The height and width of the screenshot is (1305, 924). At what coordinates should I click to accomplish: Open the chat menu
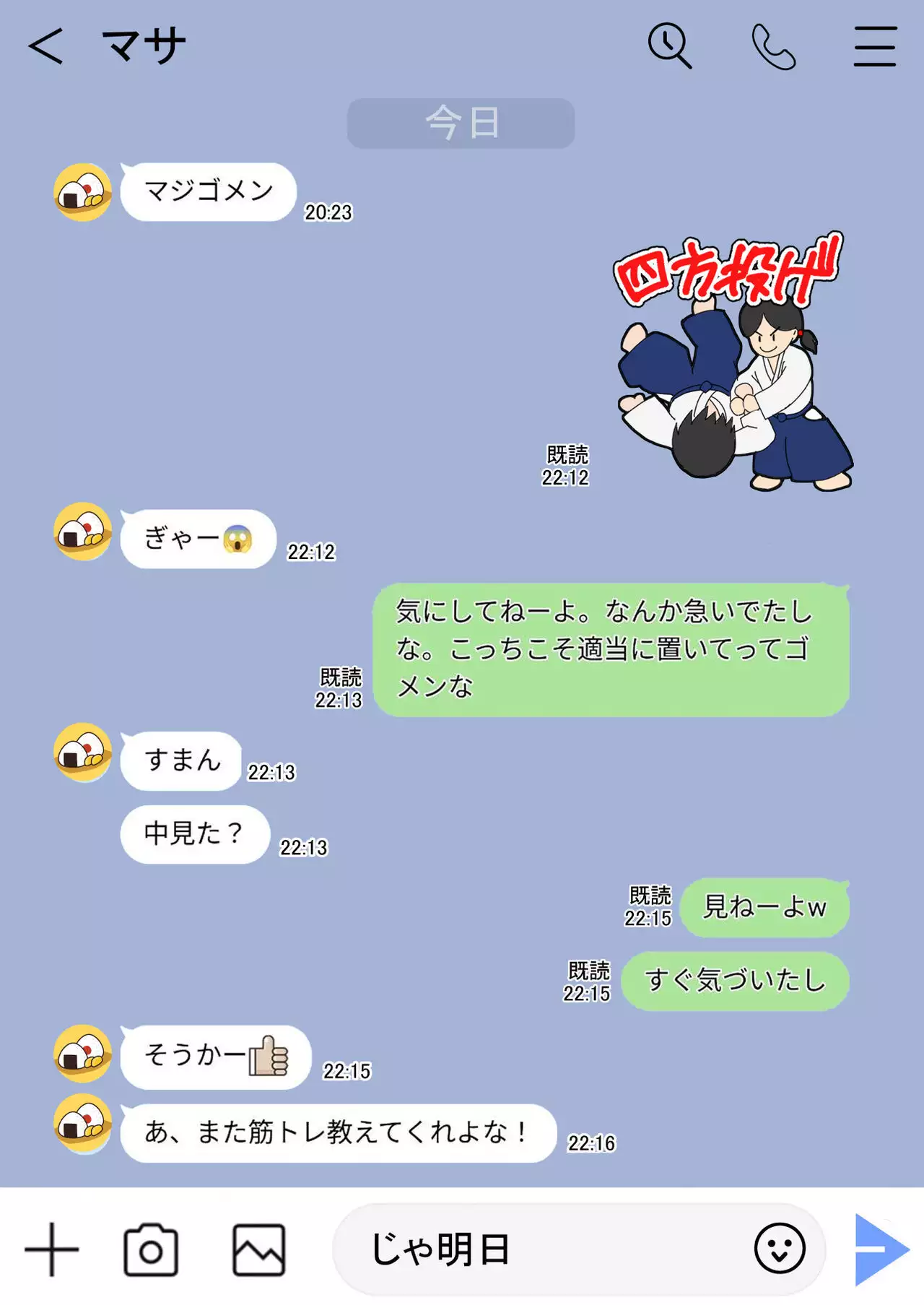(875, 46)
